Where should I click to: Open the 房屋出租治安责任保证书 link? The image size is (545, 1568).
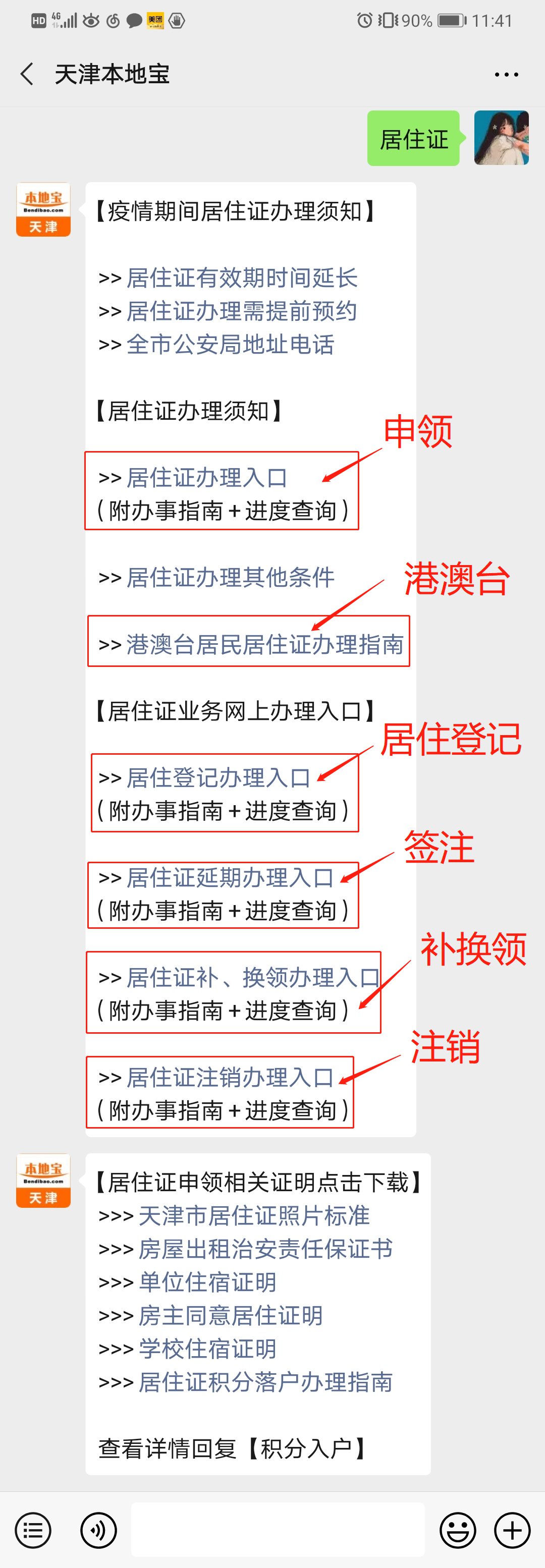pyautogui.click(x=265, y=1249)
